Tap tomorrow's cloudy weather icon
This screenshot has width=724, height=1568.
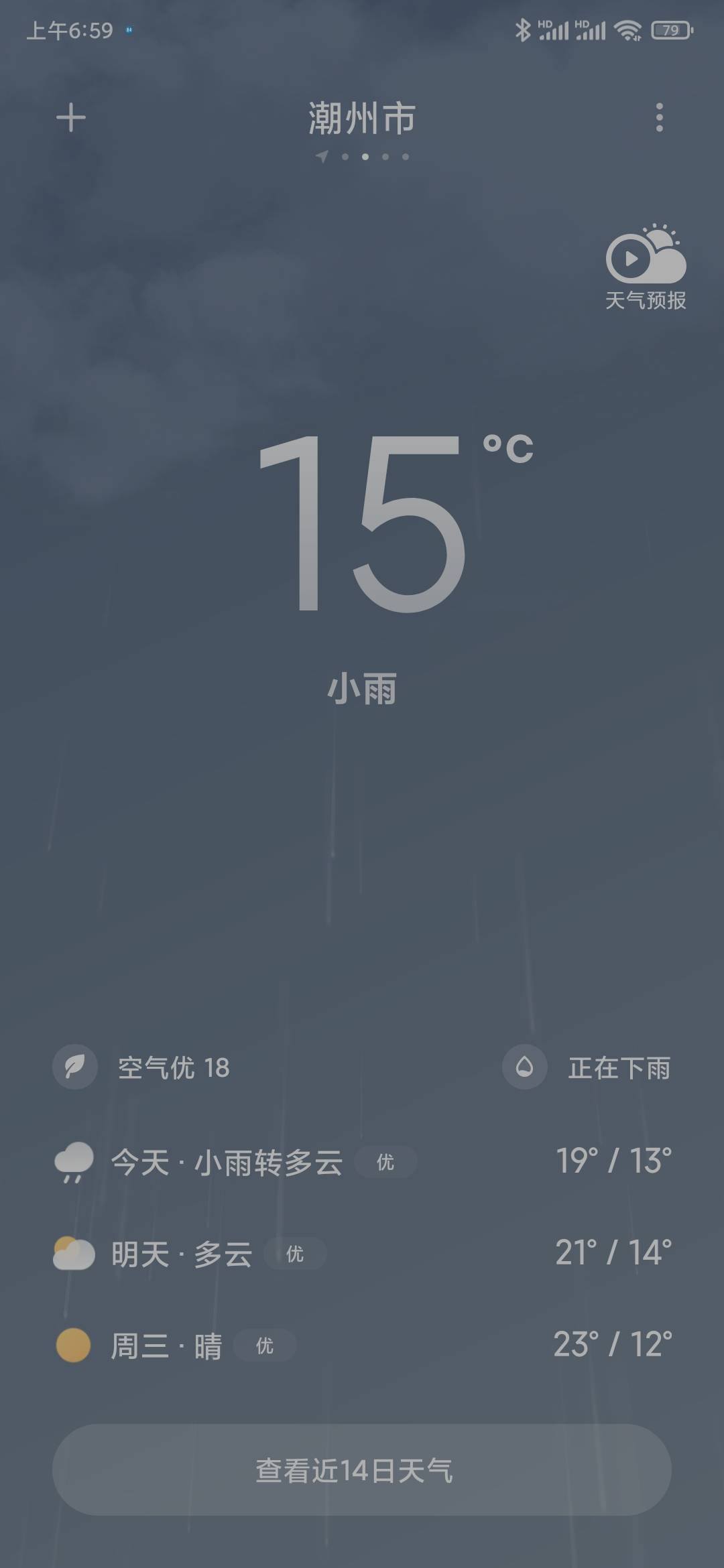point(74,1254)
